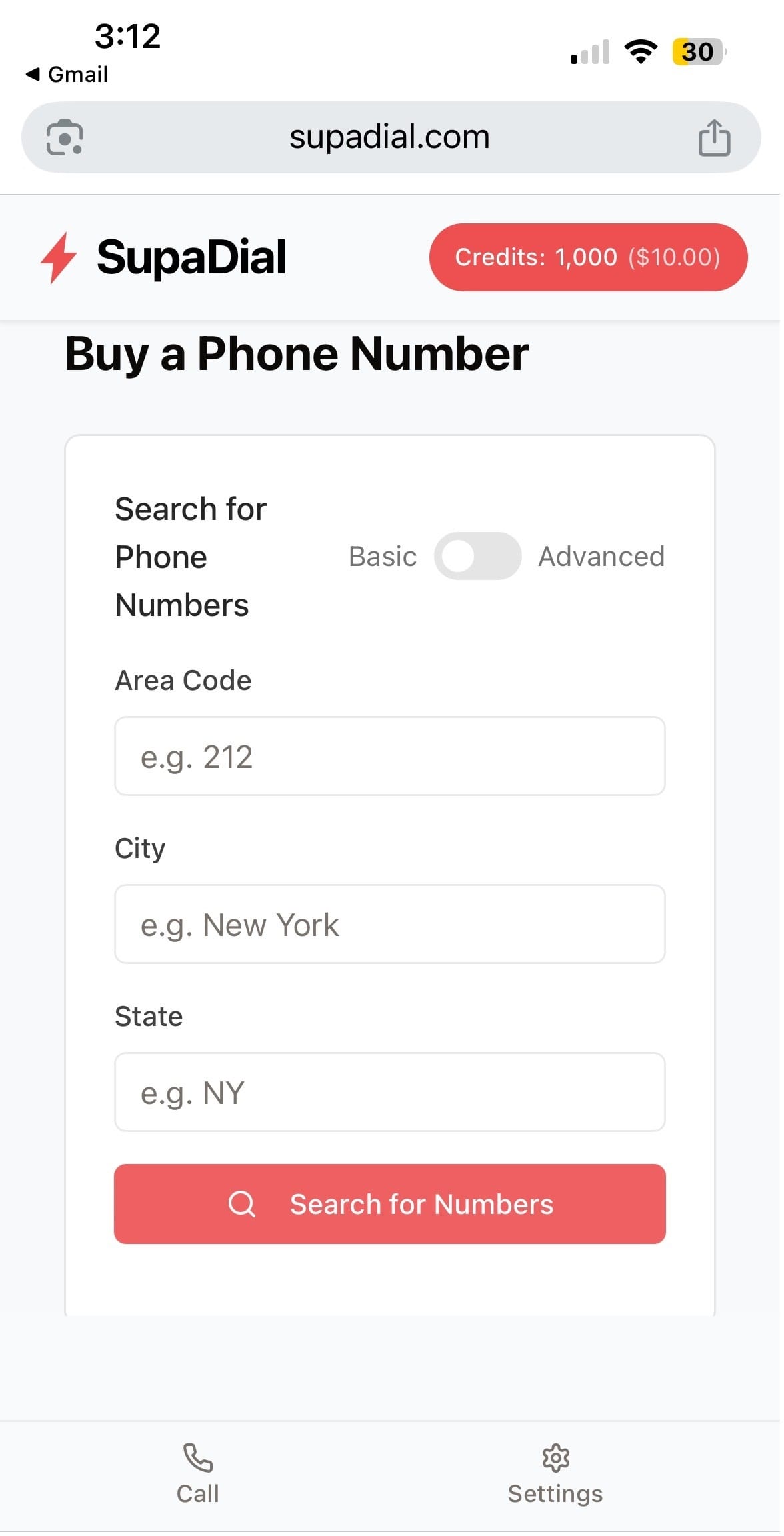The width and height of the screenshot is (784, 1536).
Task: Click the Credits: 1,000 badge
Action: (x=589, y=257)
